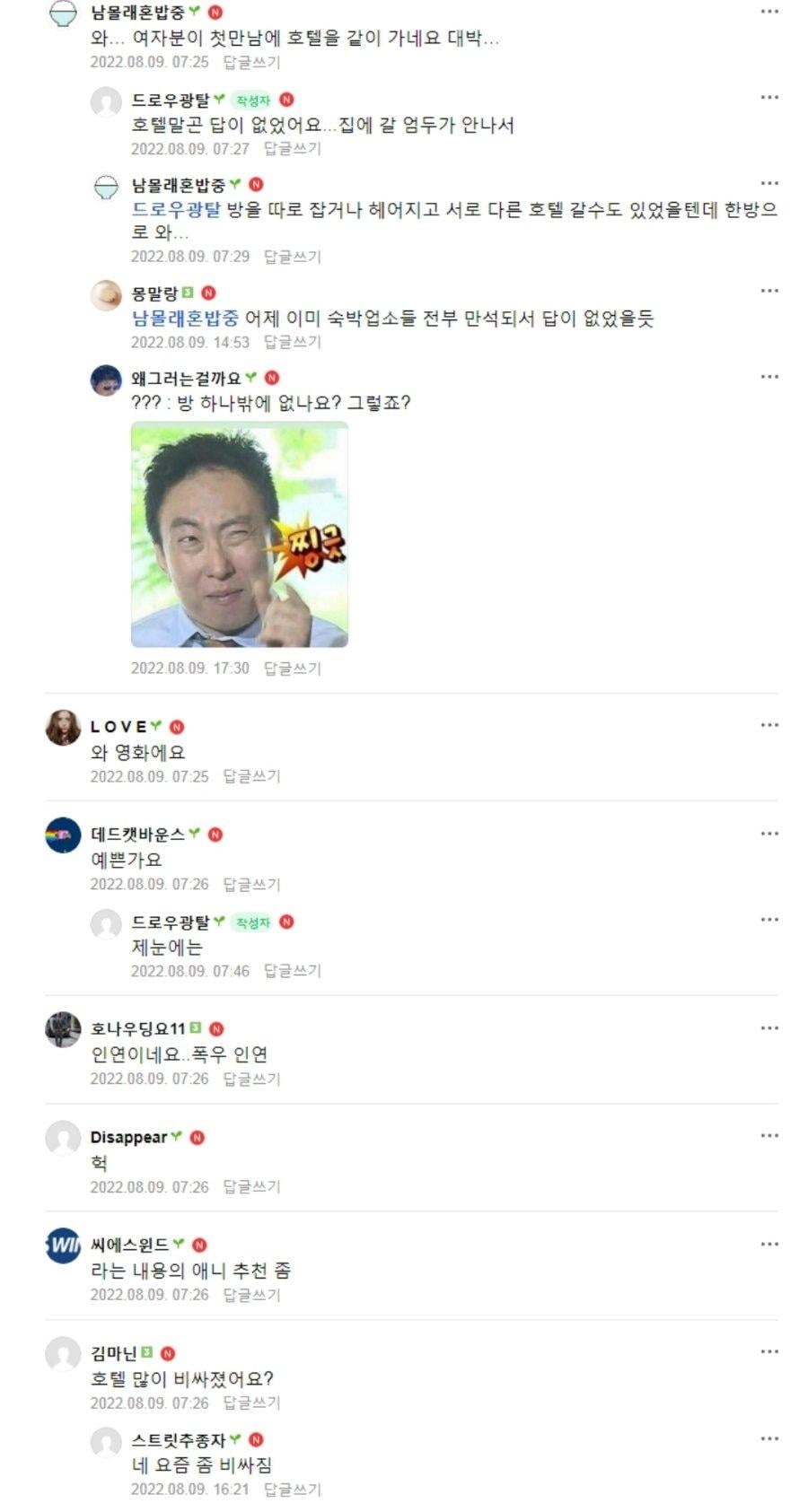Reply to '호텔 많이 비싸졌어요?'
Screen dimensions: 808x1512
coord(251,1403)
